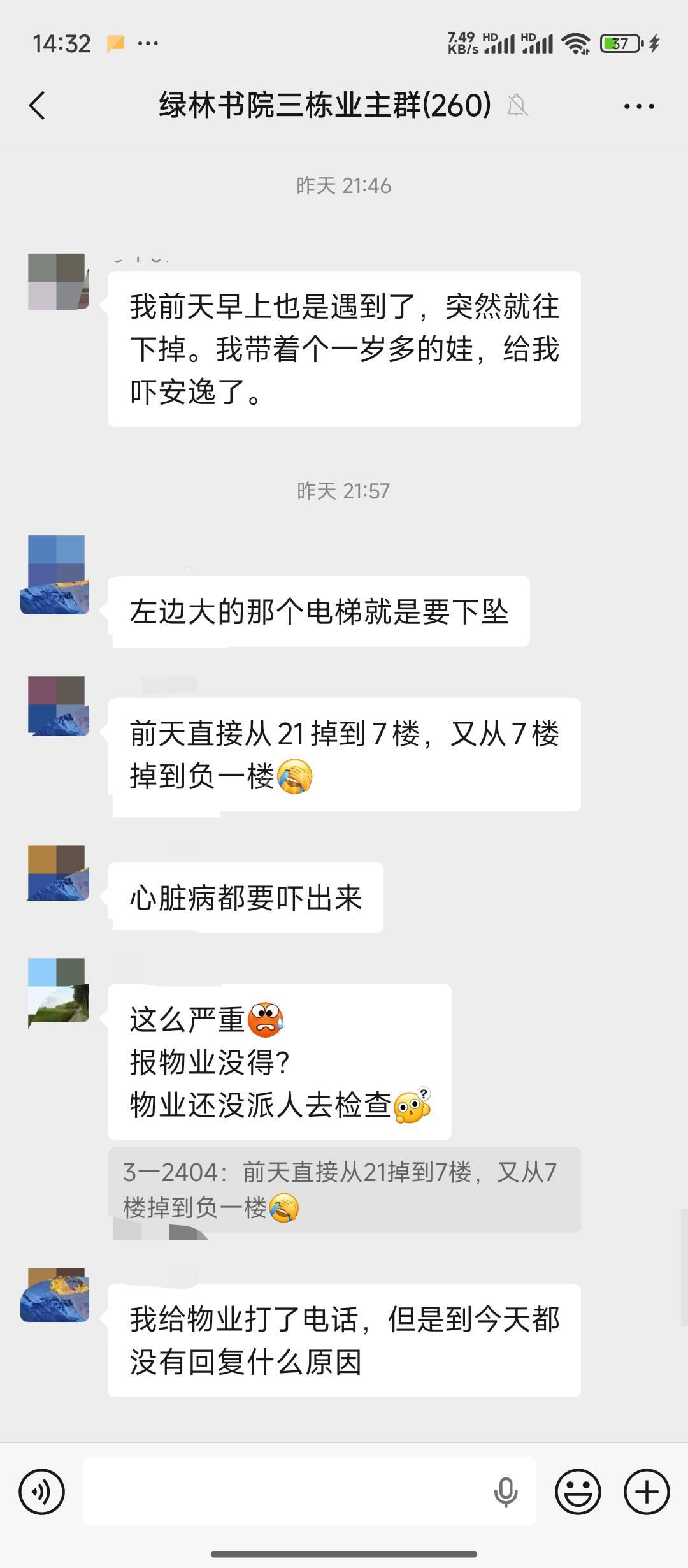Open profile of sender of 我前天早上也是遇到了 message
Image resolution: width=688 pixels, height=1568 pixels.
coord(57,282)
